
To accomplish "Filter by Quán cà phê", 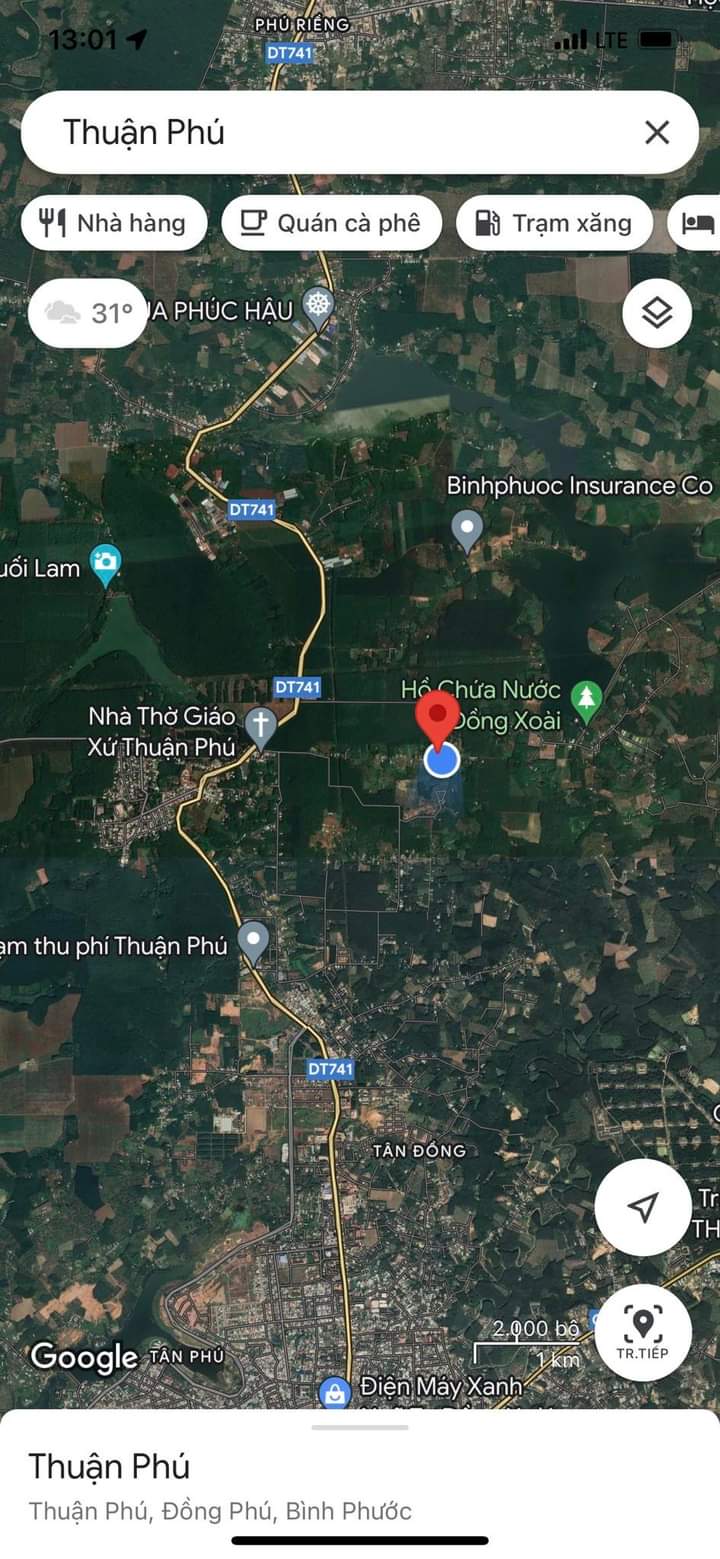I will tap(331, 222).
